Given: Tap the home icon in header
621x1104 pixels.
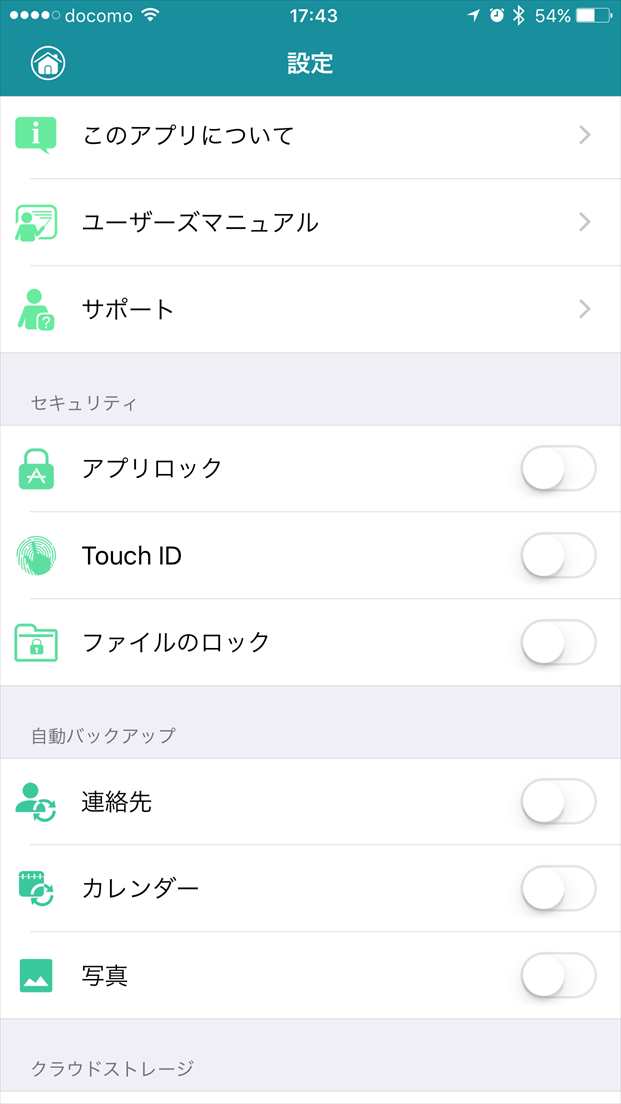Looking at the screenshot, I should [47, 64].
